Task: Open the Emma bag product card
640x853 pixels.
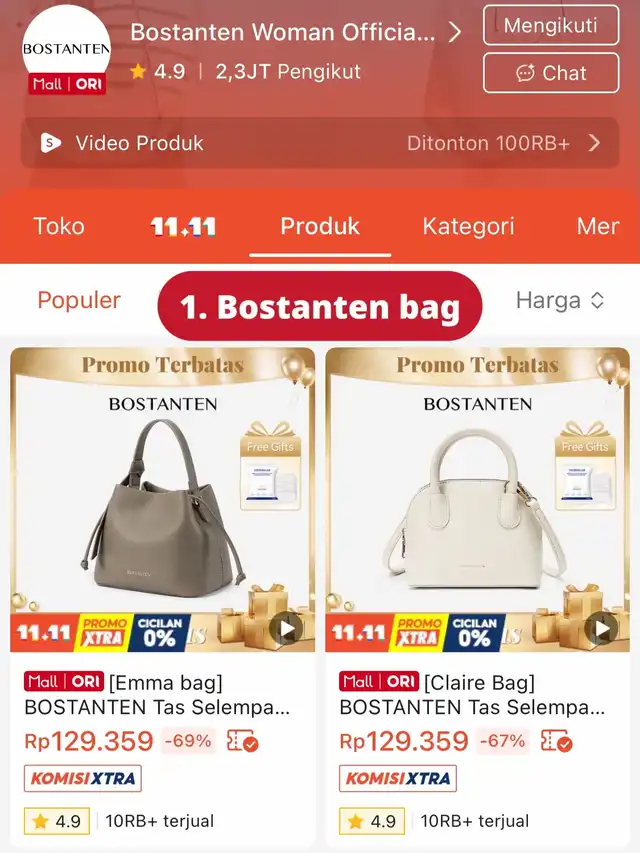Action: (163, 696)
